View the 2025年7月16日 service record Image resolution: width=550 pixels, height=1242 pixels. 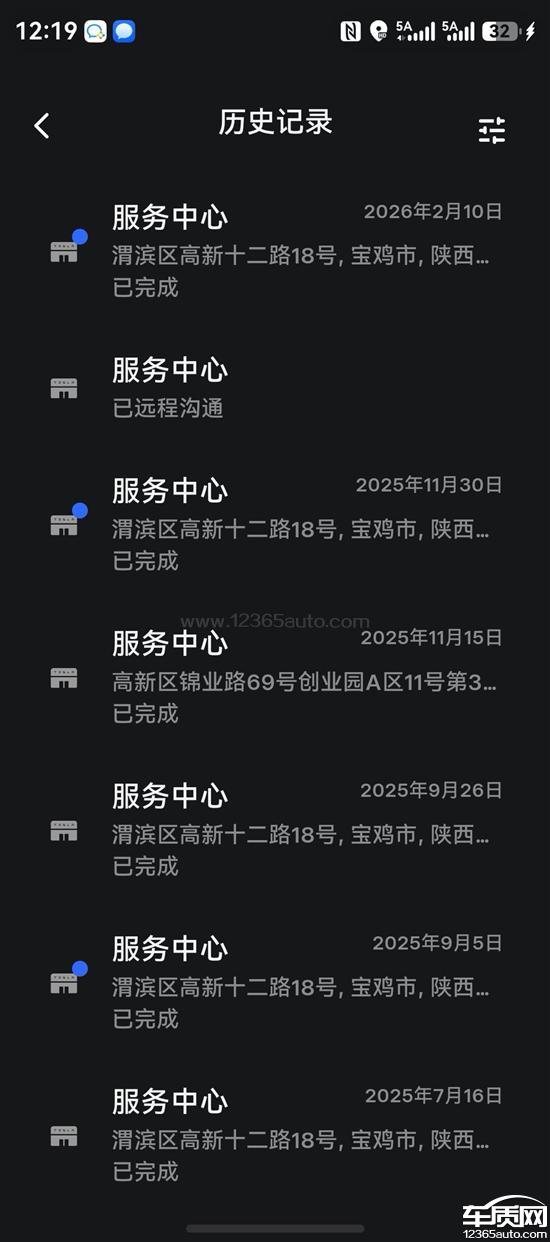[x=275, y=1134]
